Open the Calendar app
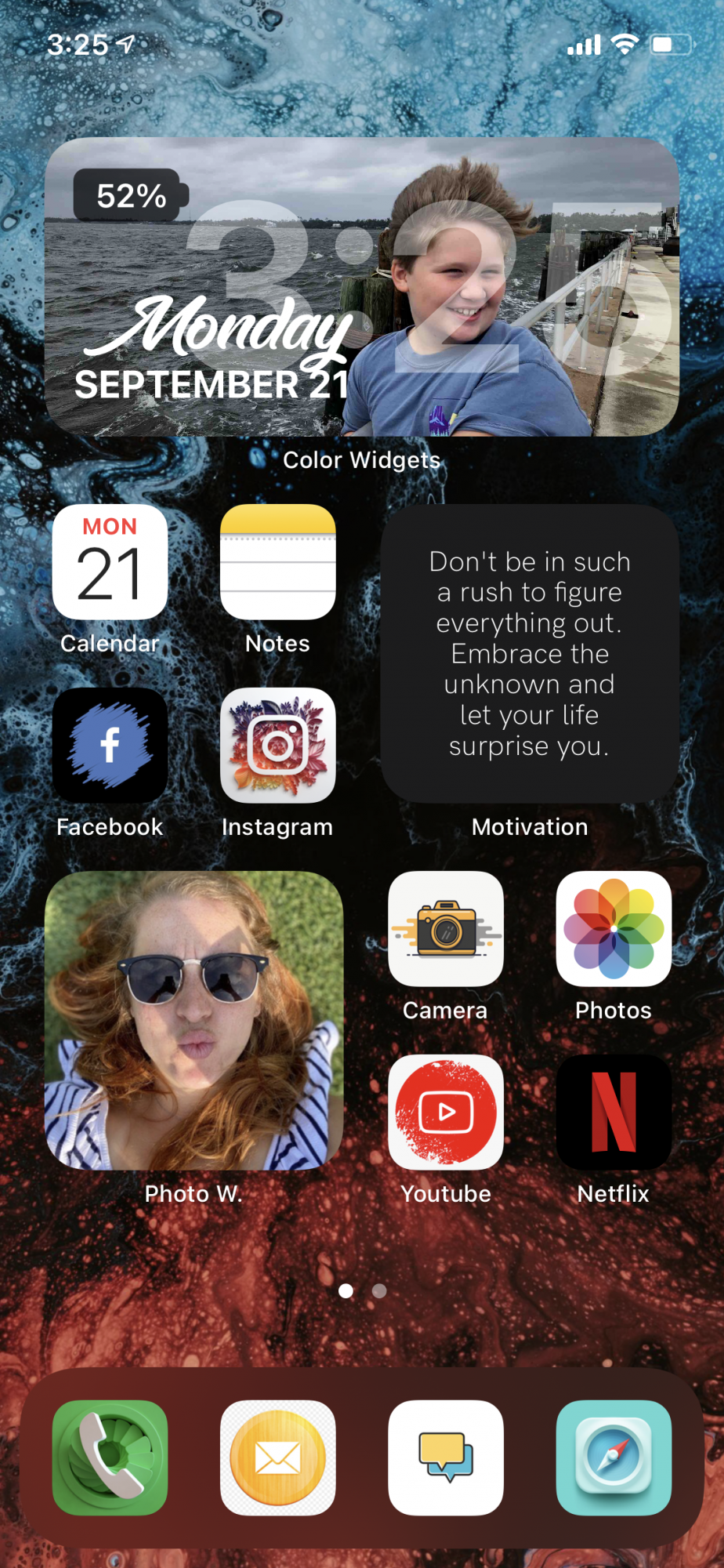 point(110,562)
